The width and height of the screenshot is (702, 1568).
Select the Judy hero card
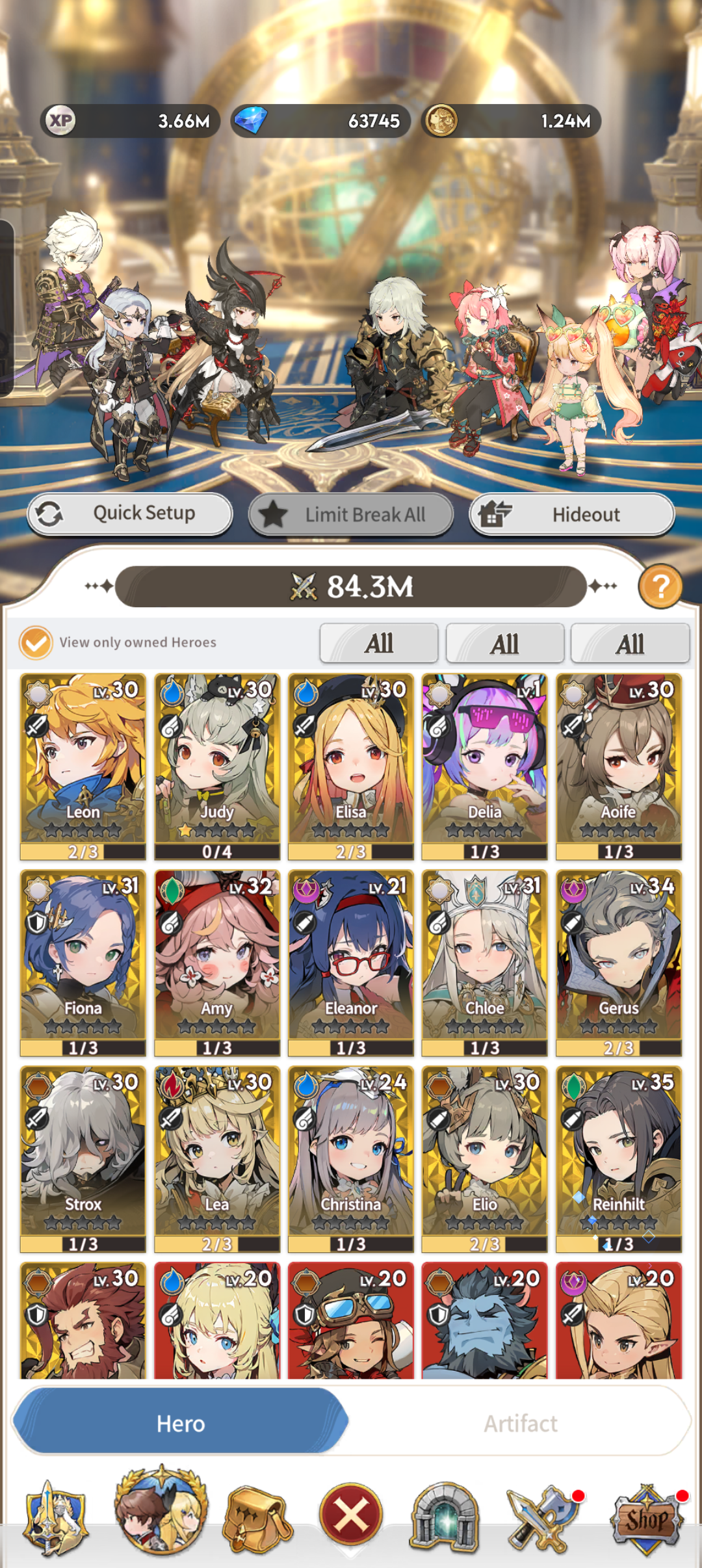[217, 766]
